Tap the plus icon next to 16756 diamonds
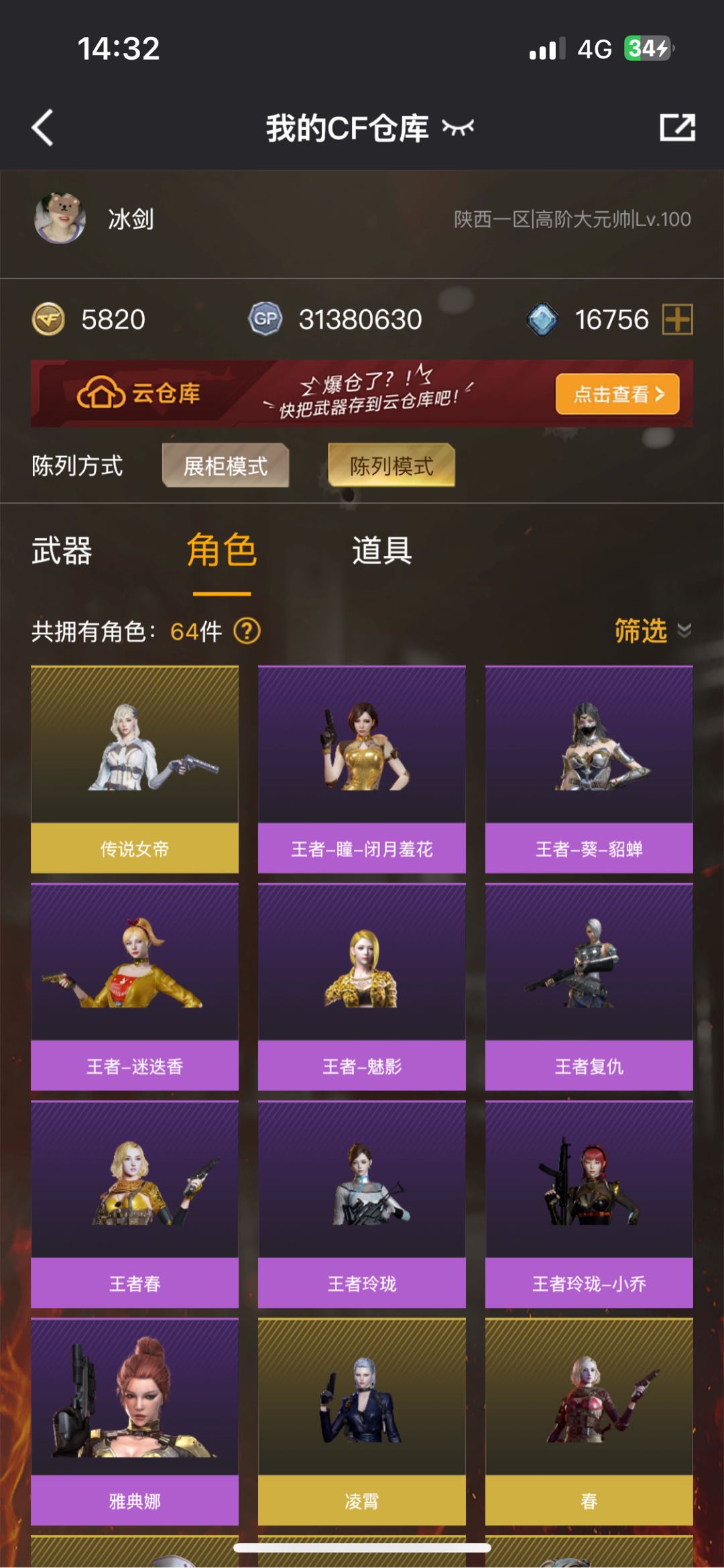Viewport: 724px width, 1568px height. coord(677,319)
